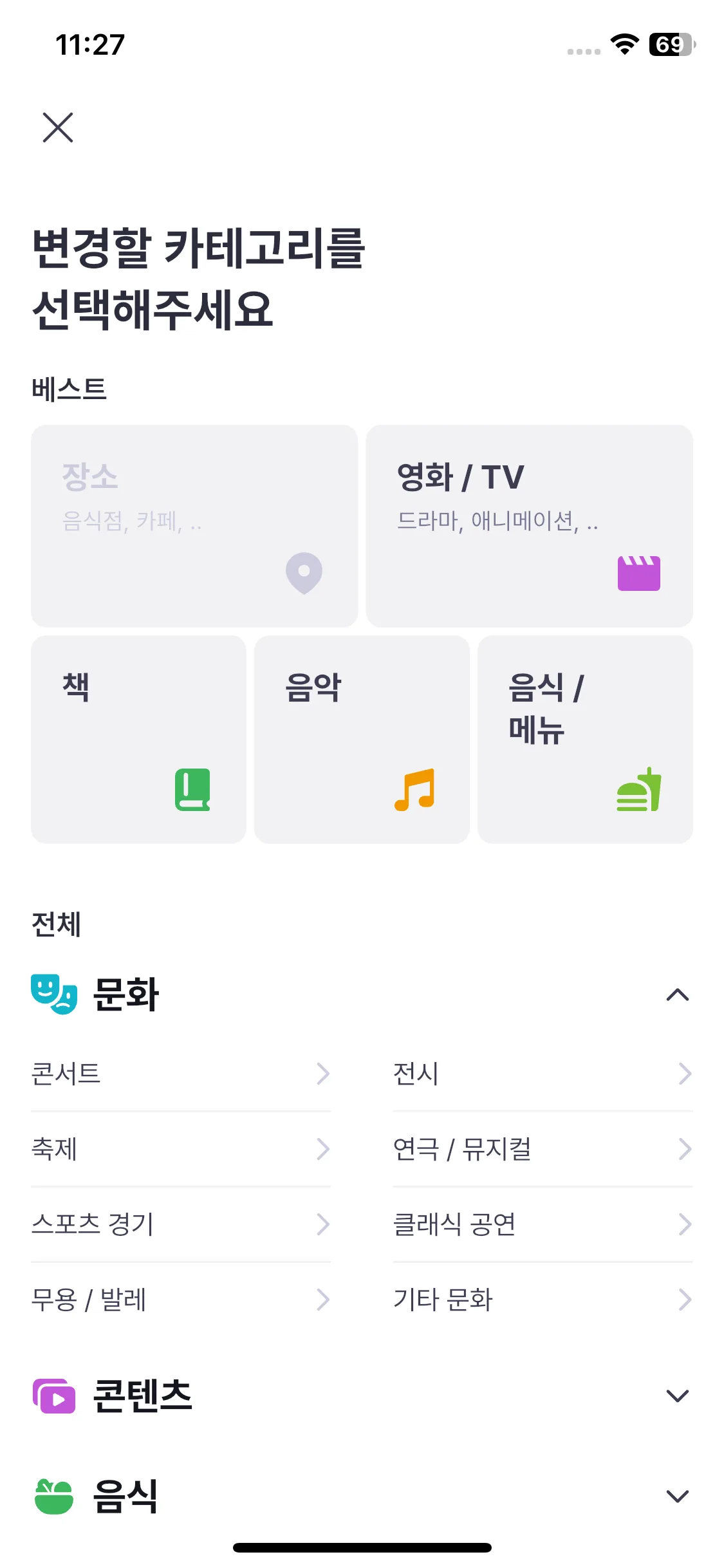Expand the 음식 section

tap(677, 1496)
